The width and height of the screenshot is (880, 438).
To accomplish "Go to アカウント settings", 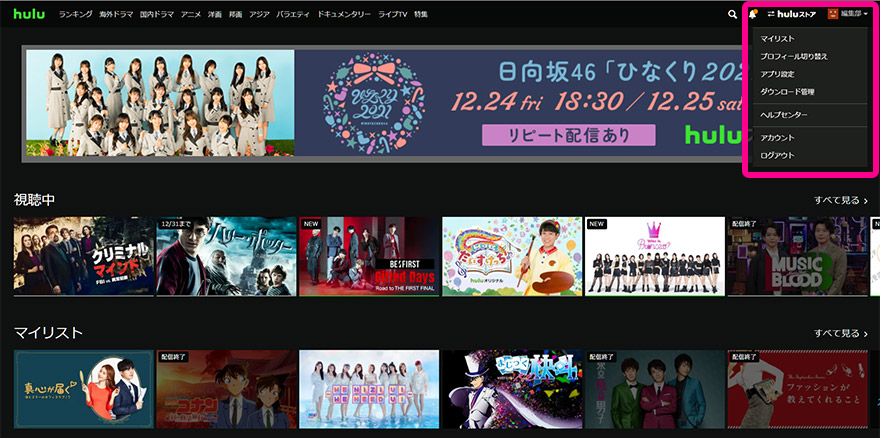I will point(777,138).
